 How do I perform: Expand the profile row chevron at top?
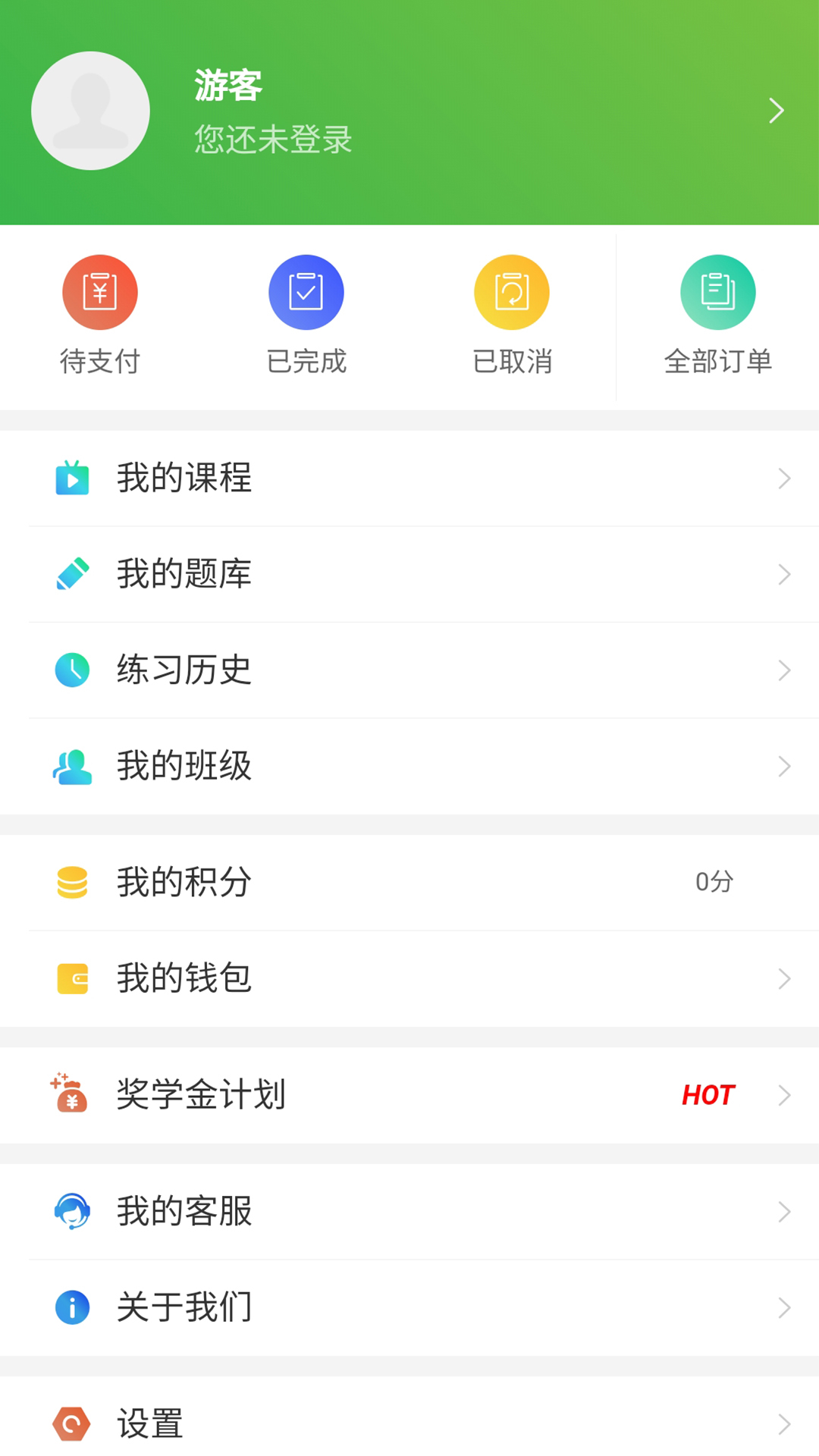(776, 111)
